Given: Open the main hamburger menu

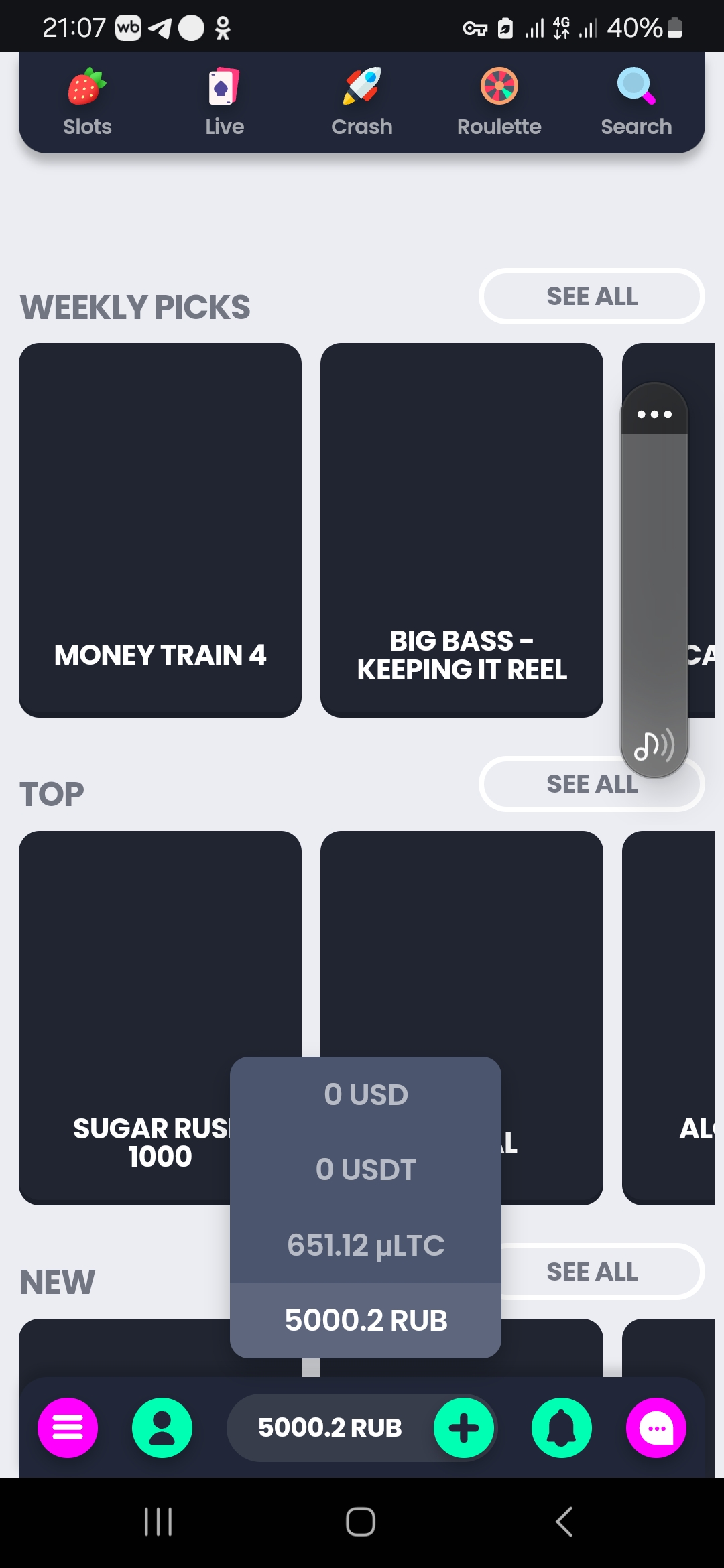Looking at the screenshot, I should click(x=68, y=1428).
